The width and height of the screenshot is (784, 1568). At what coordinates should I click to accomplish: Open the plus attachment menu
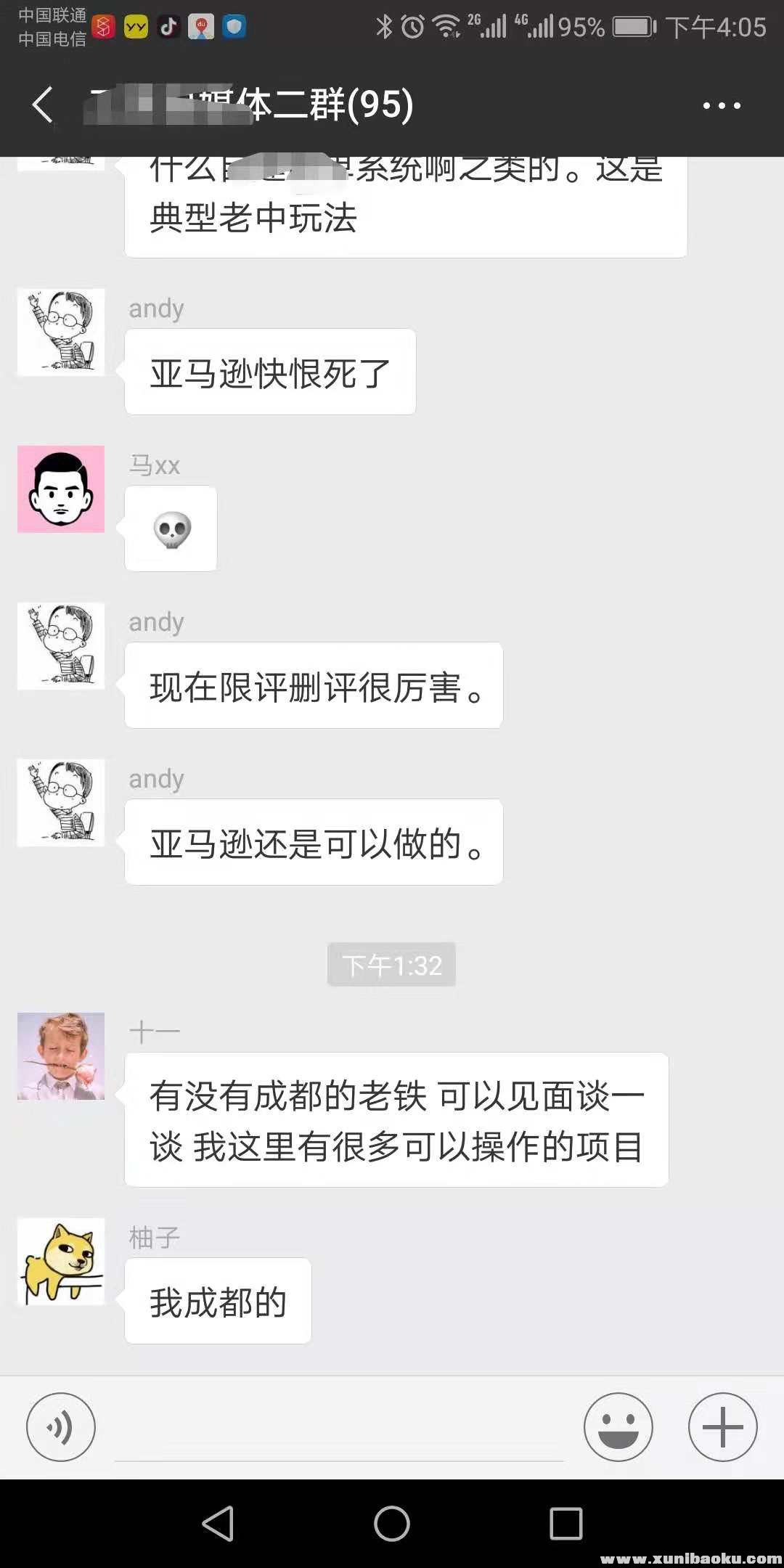tap(722, 1426)
